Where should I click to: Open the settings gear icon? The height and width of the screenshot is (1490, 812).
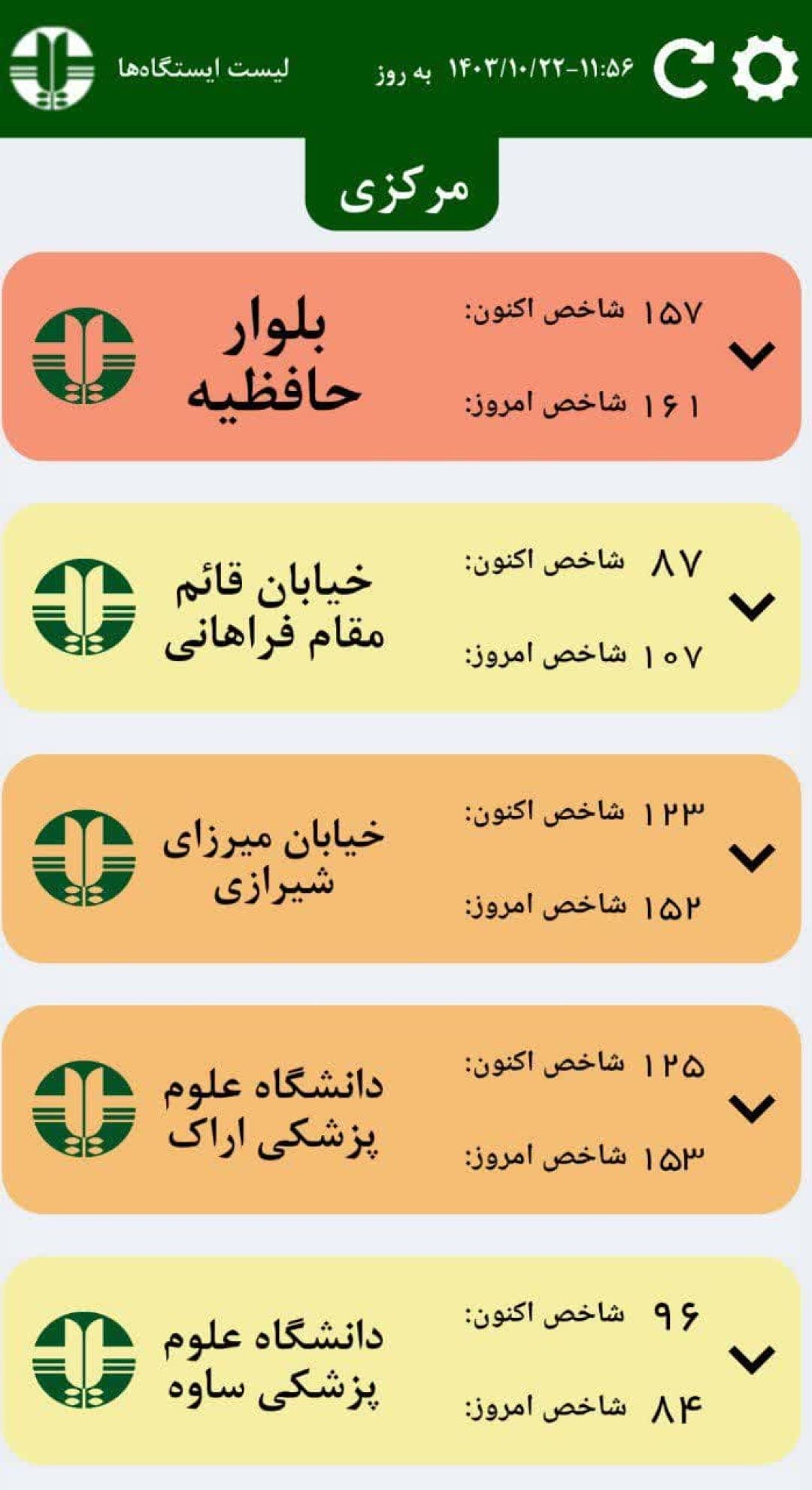(765, 68)
